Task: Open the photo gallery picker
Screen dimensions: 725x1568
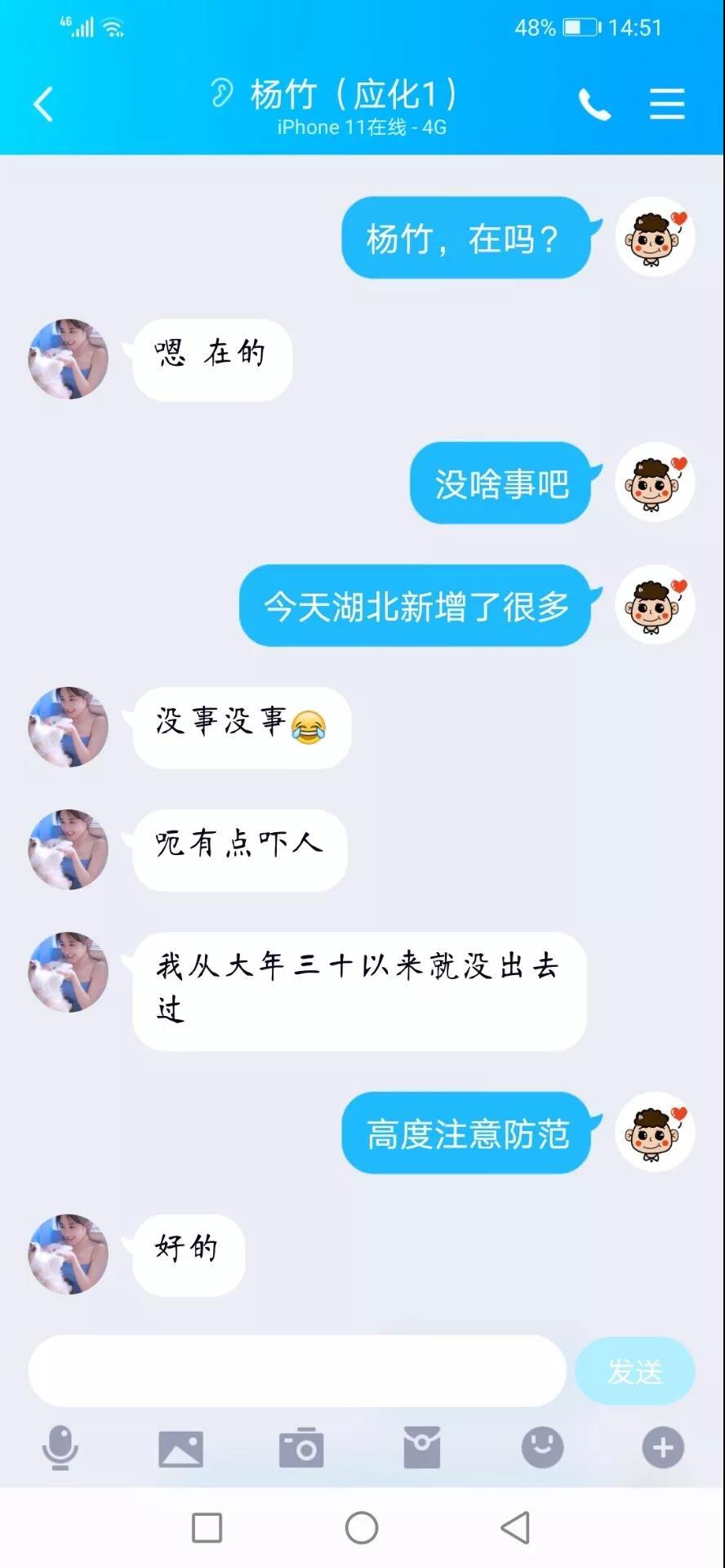Action: pyautogui.click(x=180, y=1448)
